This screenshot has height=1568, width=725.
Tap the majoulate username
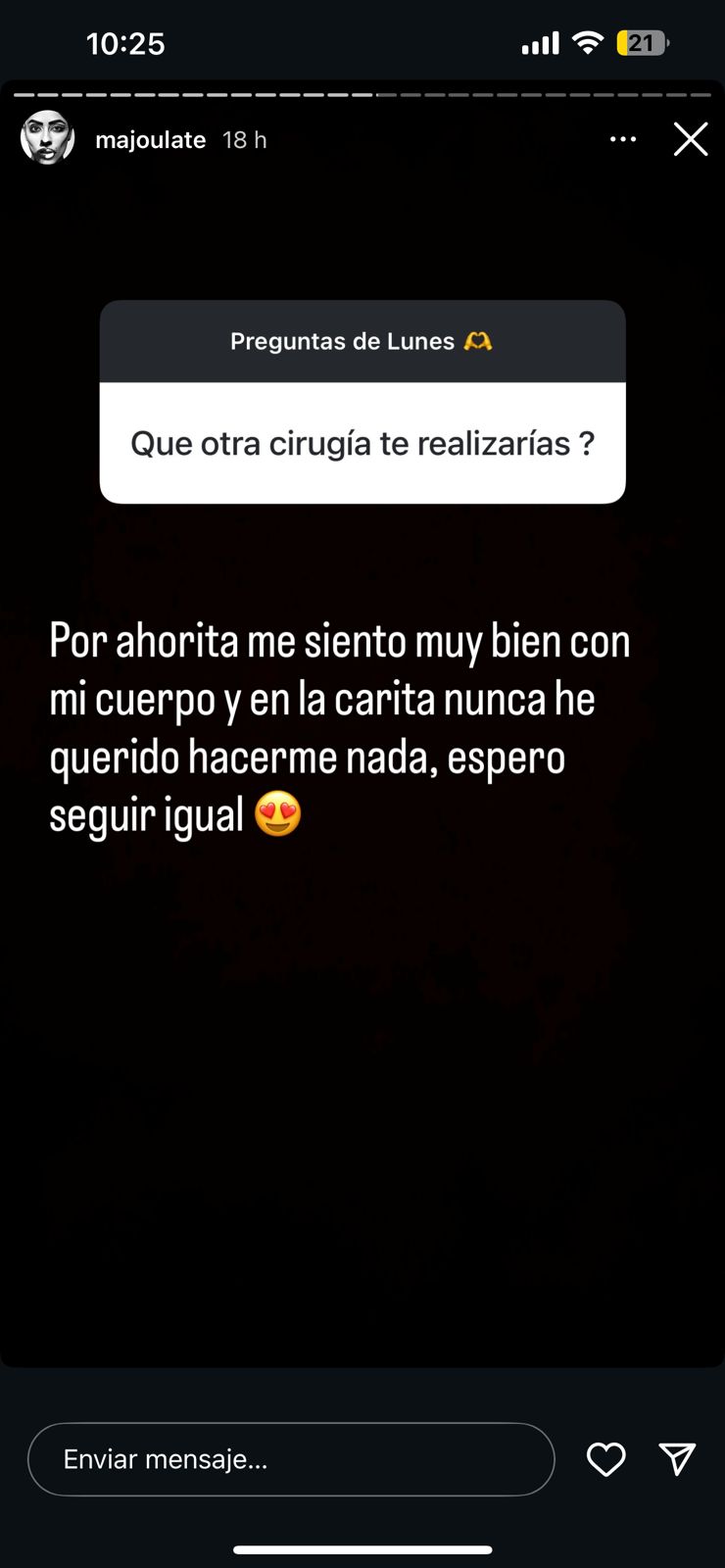[x=151, y=140]
